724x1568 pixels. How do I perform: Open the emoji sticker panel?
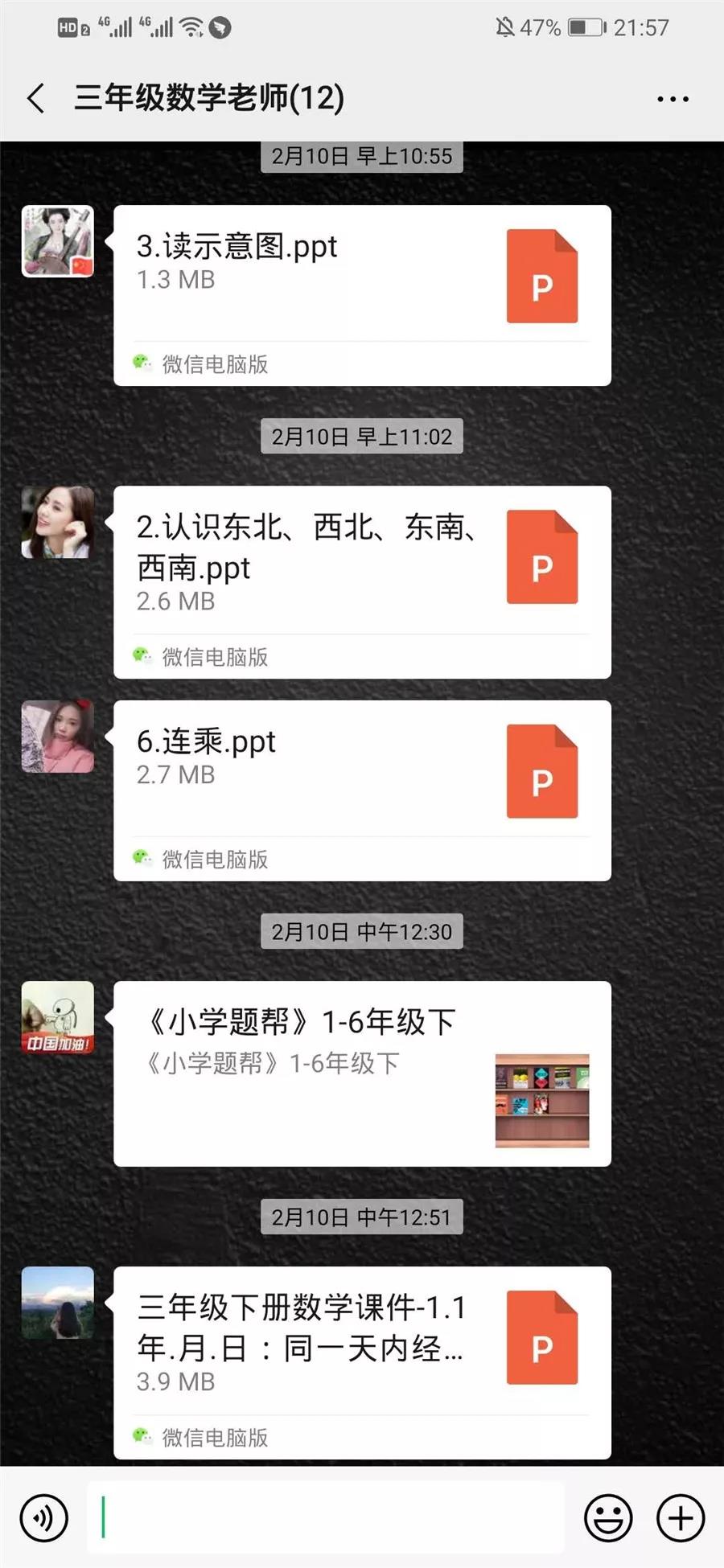click(608, 1517)
